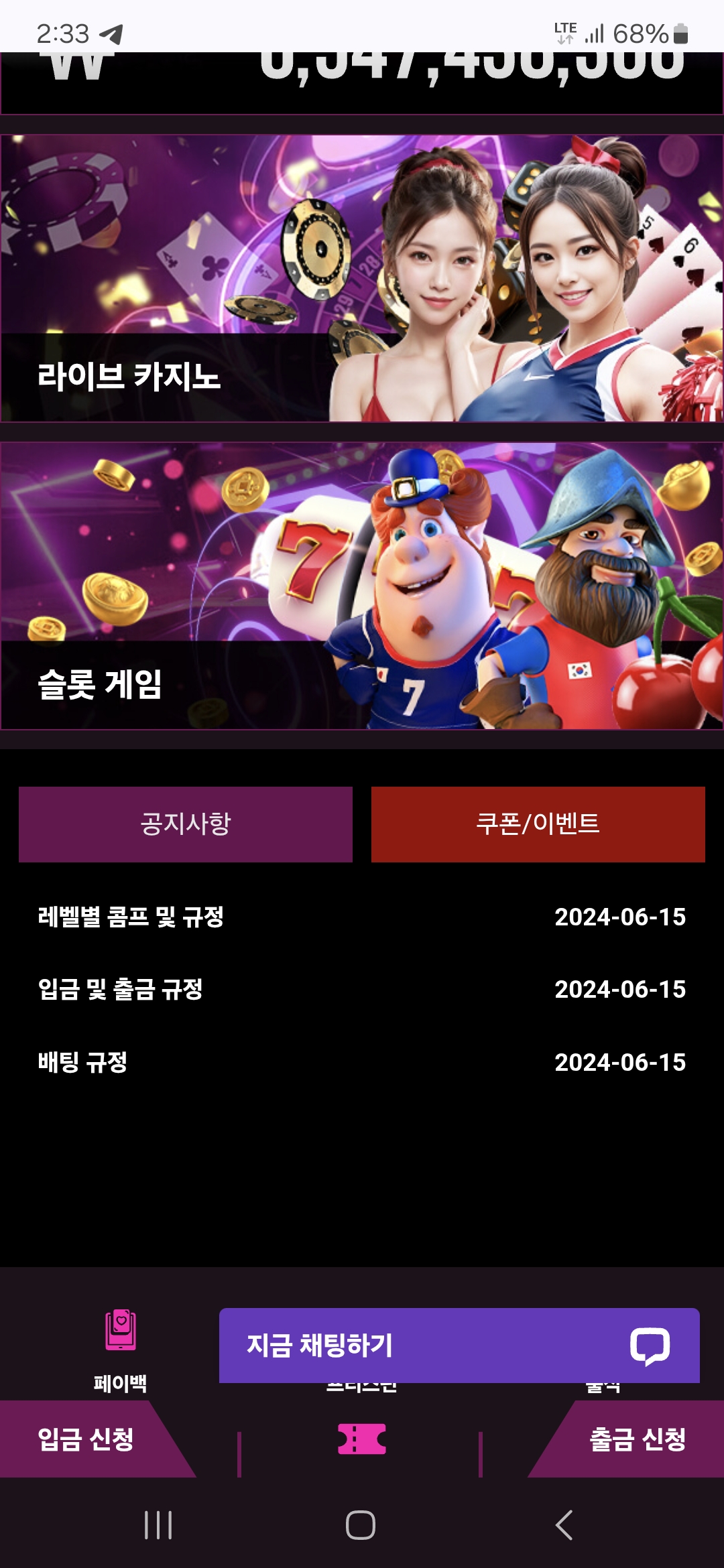Tap the pink ticket icon

(362, 1439)
